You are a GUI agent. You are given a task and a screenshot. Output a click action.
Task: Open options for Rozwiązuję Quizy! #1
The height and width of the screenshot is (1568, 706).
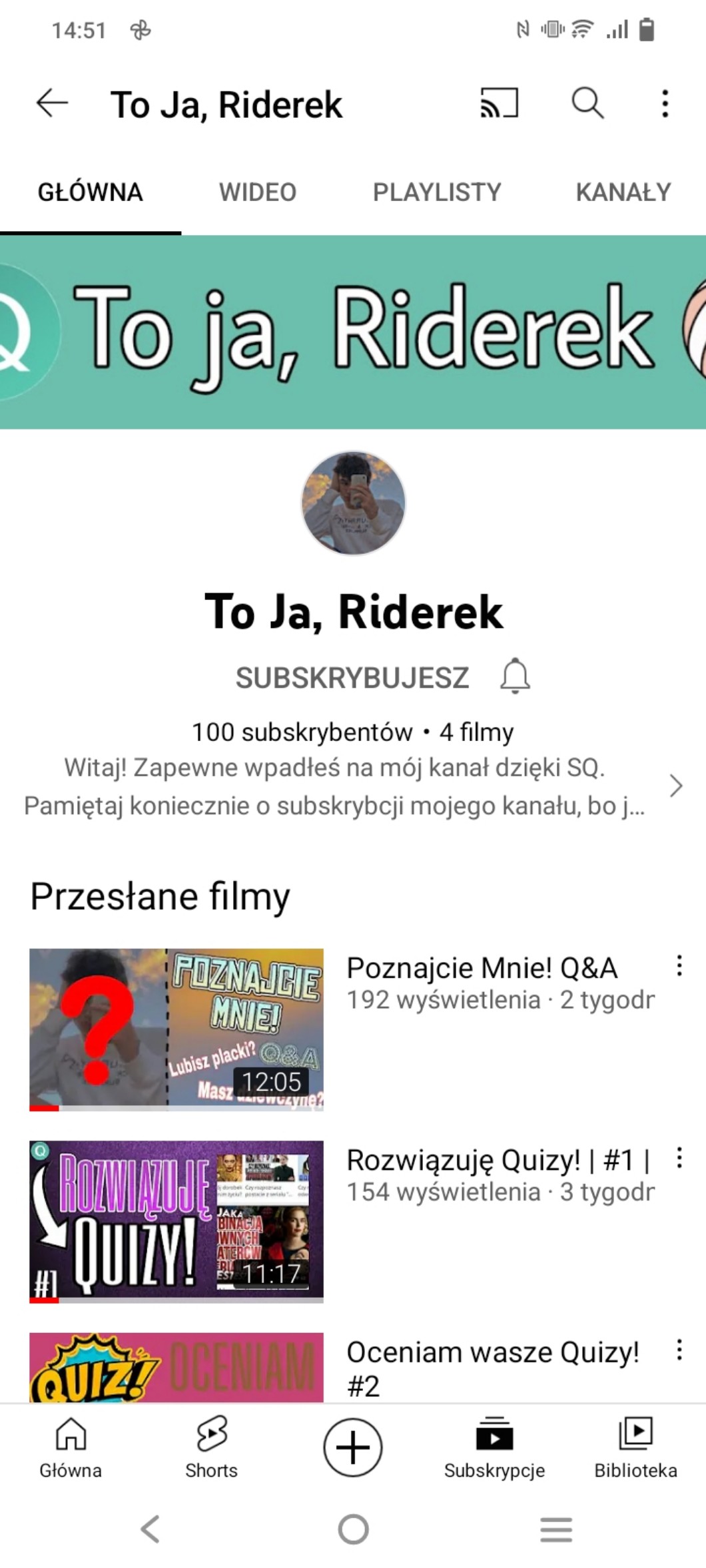(x=679, y=1159)
